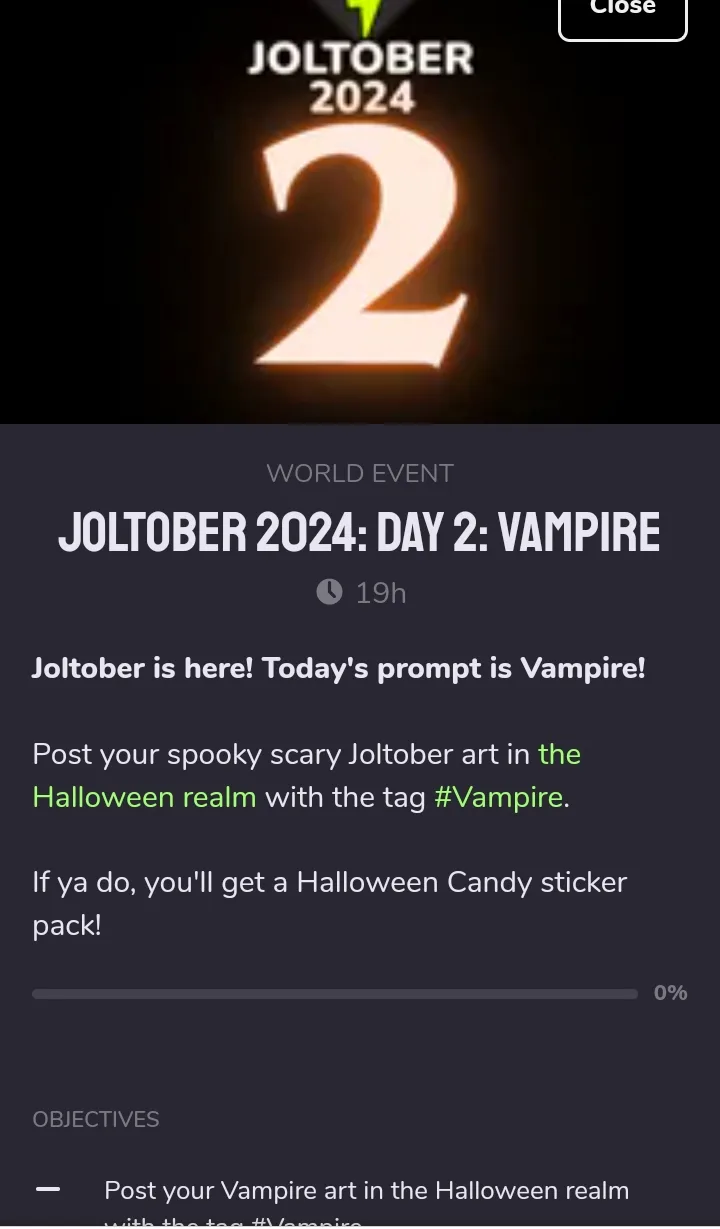Open the Halloween realm link
The image size is (720, 1229).
145,797
